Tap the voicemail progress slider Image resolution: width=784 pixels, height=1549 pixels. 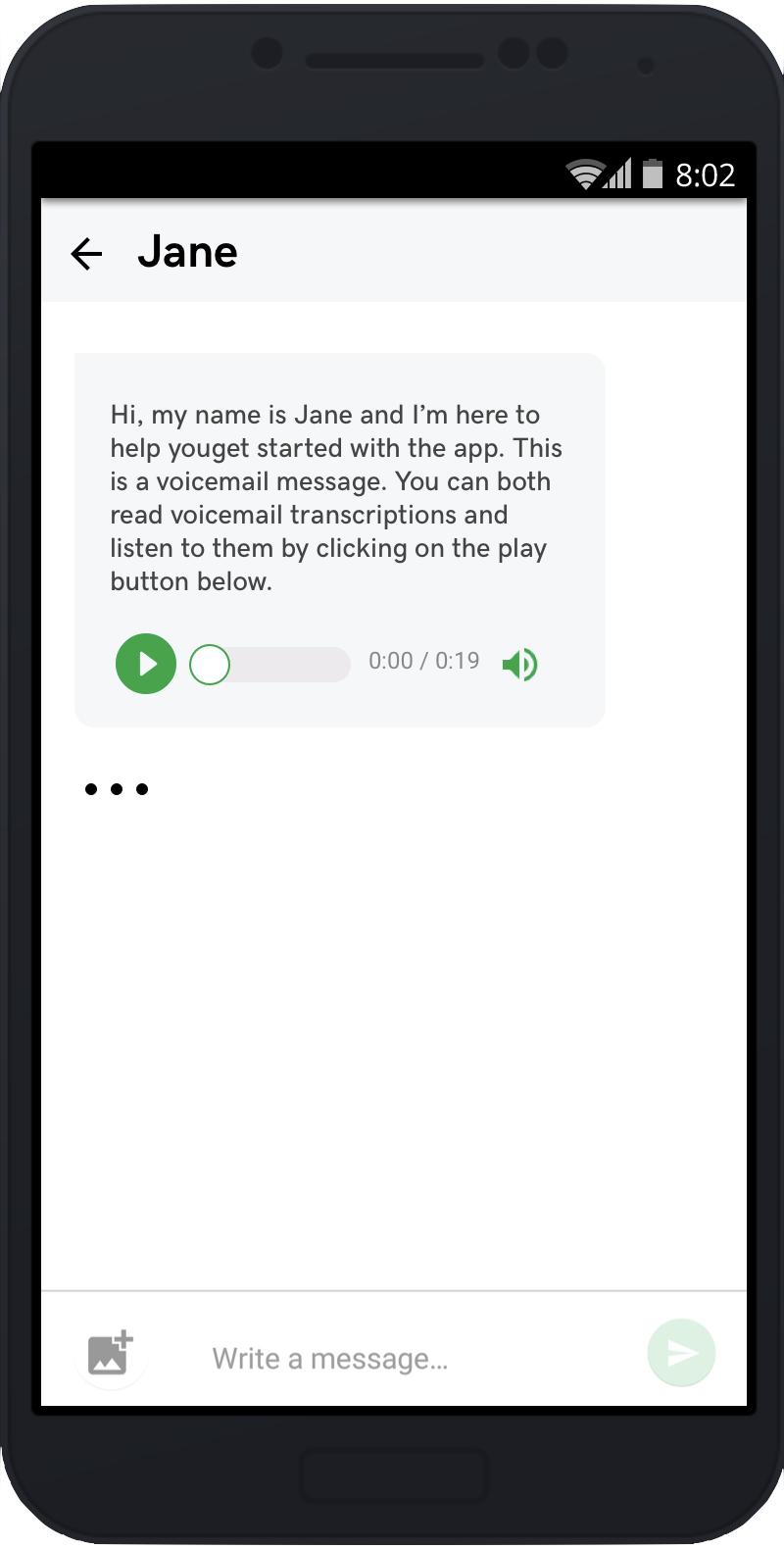pyautogui.click(x=270, y=664)
